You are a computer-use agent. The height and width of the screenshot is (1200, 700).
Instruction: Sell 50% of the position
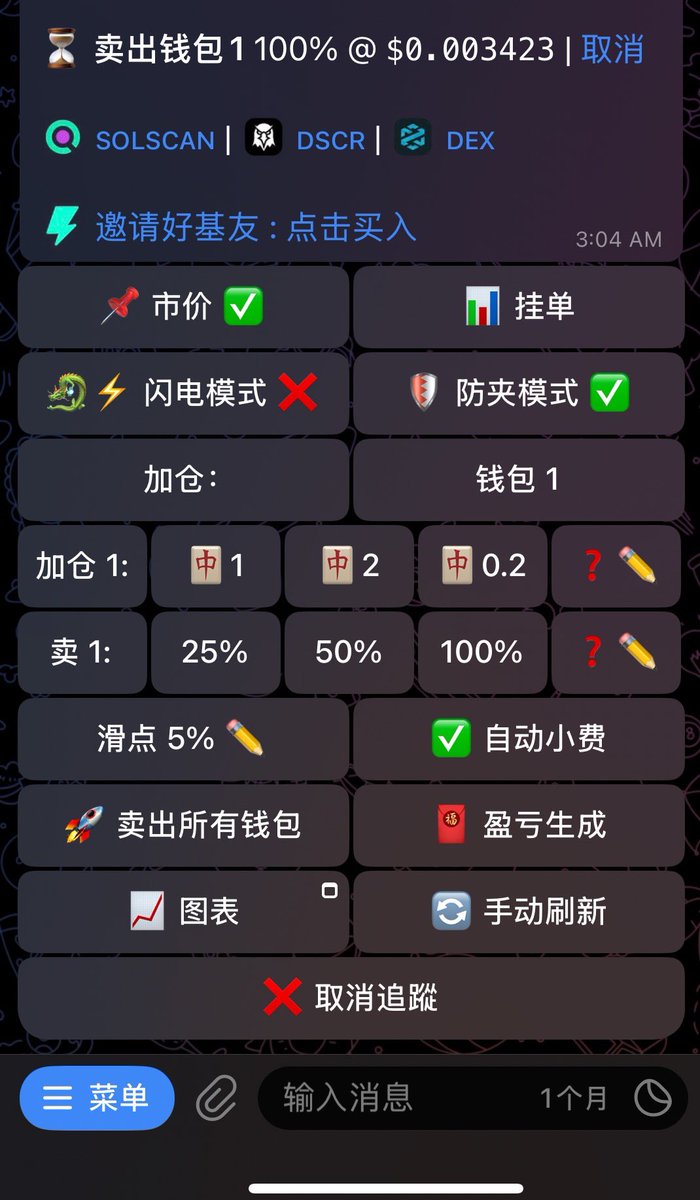pyautogui.click(x=348, y=652)
